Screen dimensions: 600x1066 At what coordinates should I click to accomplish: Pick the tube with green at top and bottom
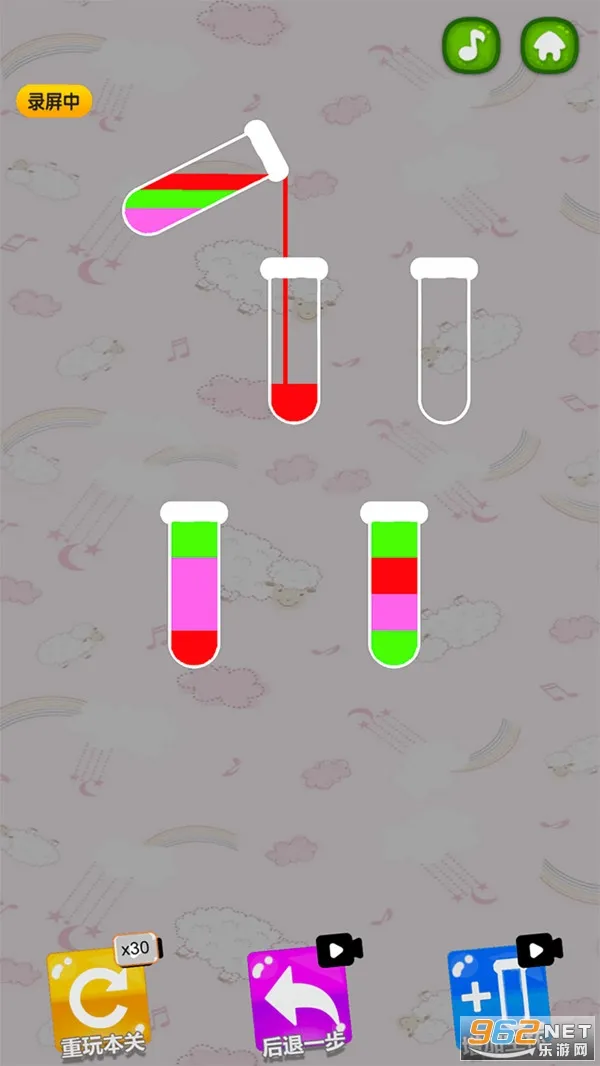coord(394,588)
